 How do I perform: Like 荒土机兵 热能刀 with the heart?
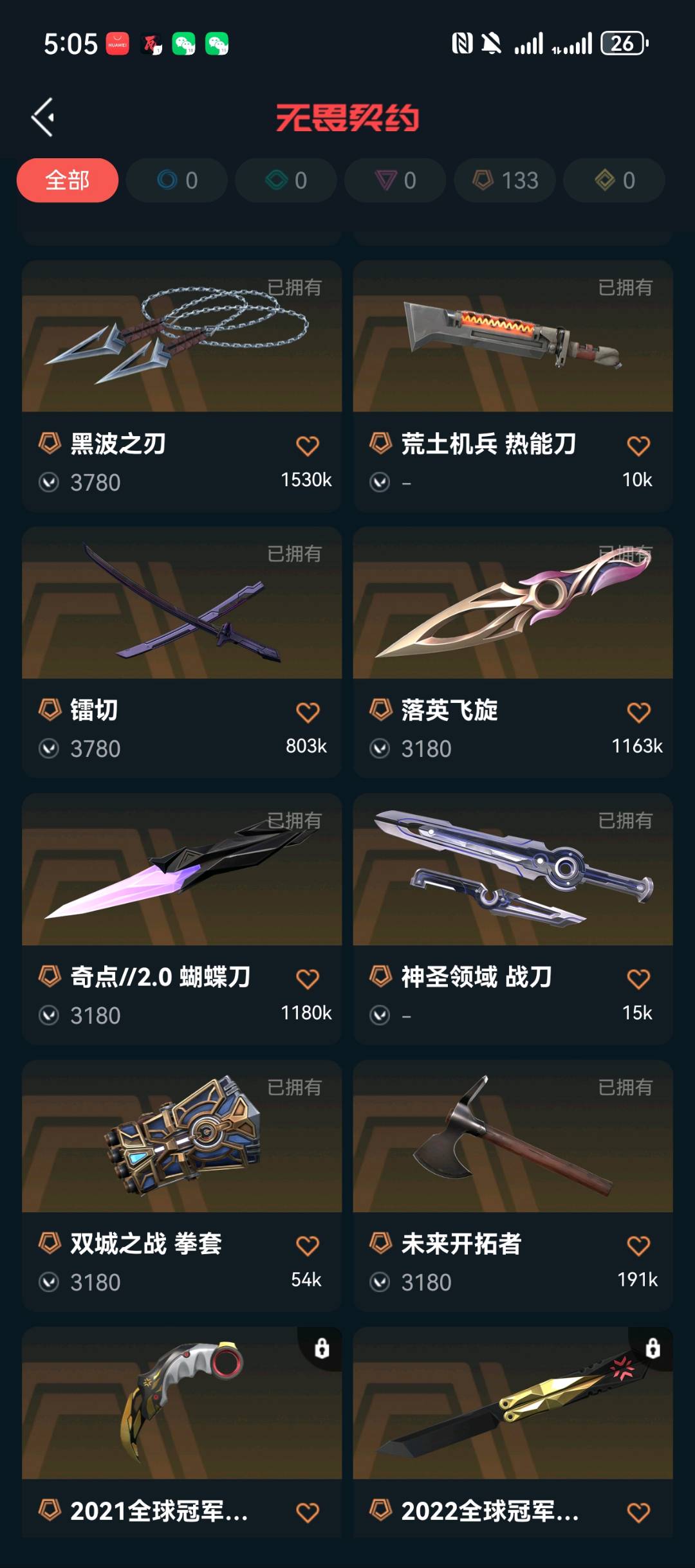638,445
